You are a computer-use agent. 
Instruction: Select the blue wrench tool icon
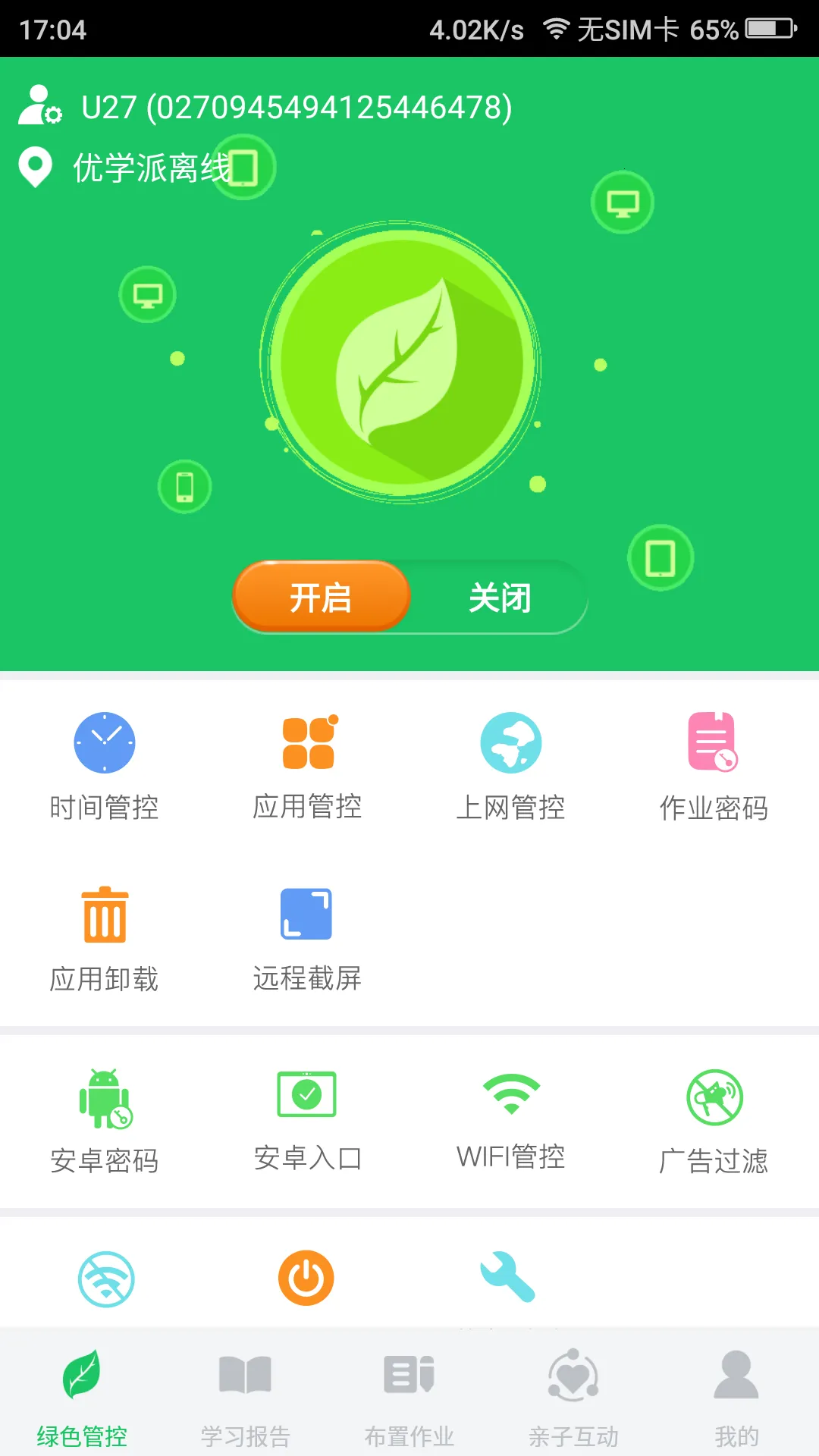click(x=511, y=1276)
